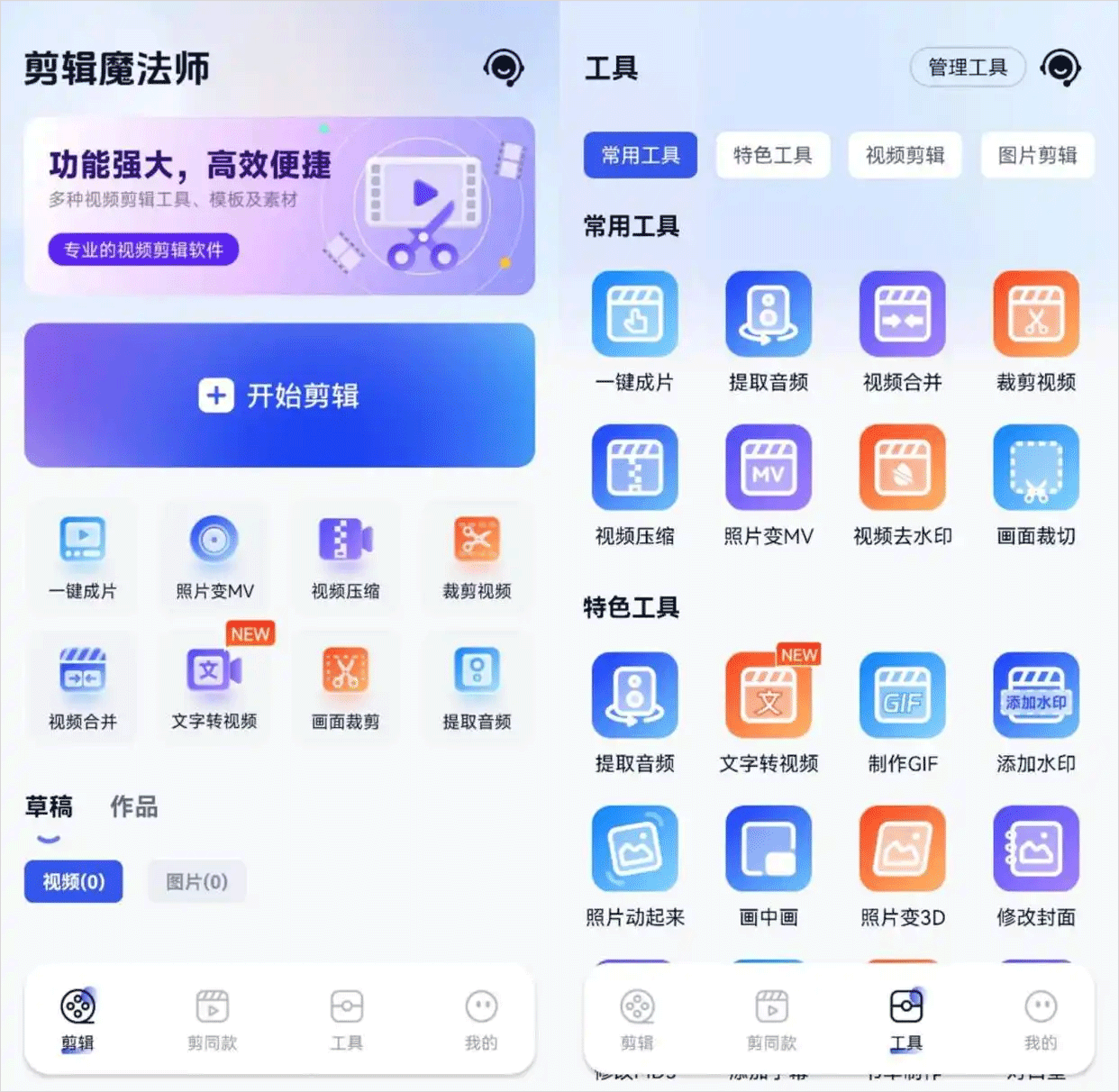Open 管理工具
Image resolution: width=1119 pixels, height=1092 pixels.
coord(967,68)
